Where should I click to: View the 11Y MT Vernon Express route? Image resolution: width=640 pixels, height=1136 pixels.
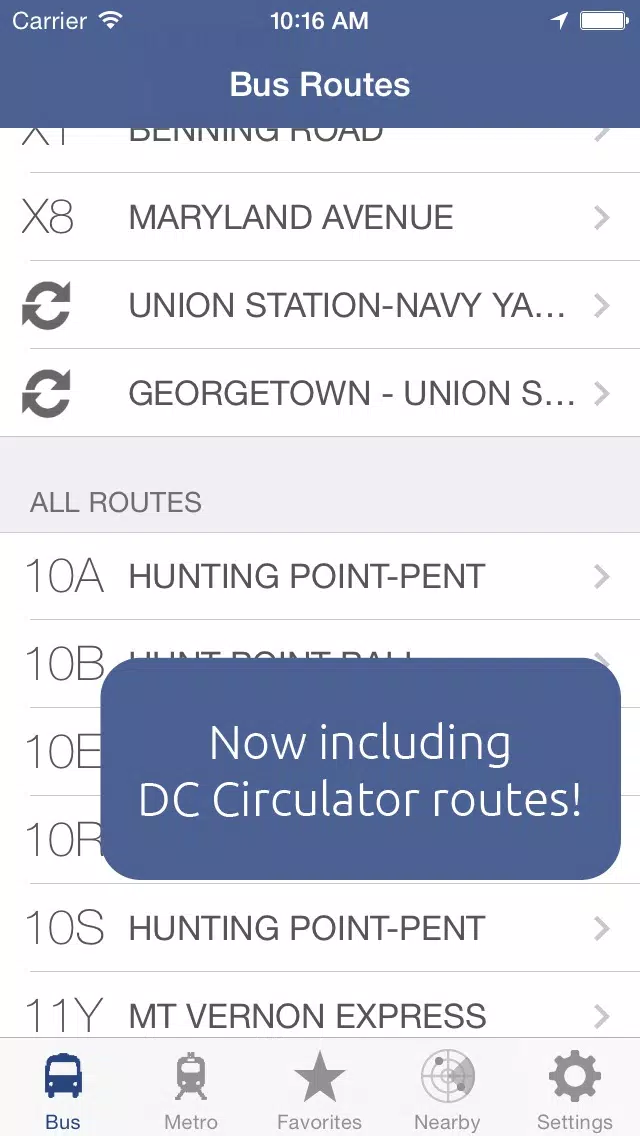click(x=320, y=1006)
